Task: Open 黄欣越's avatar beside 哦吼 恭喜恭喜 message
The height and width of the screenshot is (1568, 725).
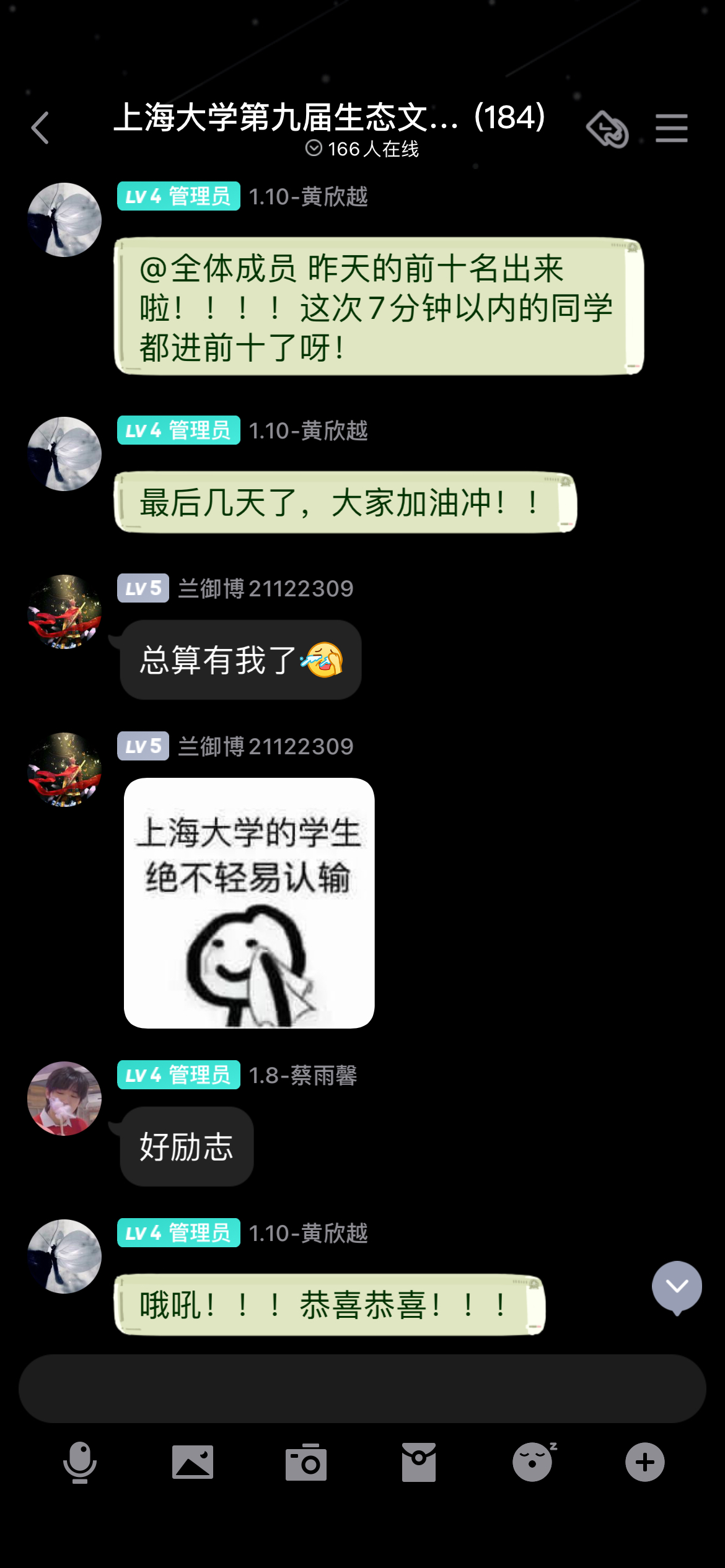Action: click(64, 1257)
